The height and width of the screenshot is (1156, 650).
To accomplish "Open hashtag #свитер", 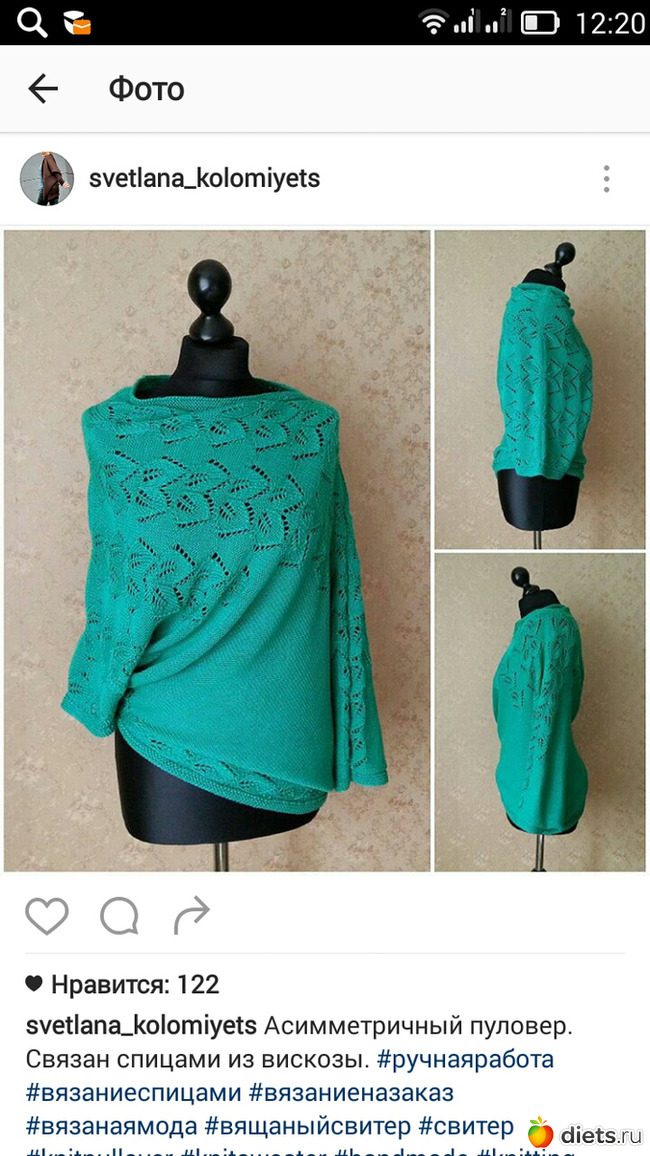I will [465, 1126].
